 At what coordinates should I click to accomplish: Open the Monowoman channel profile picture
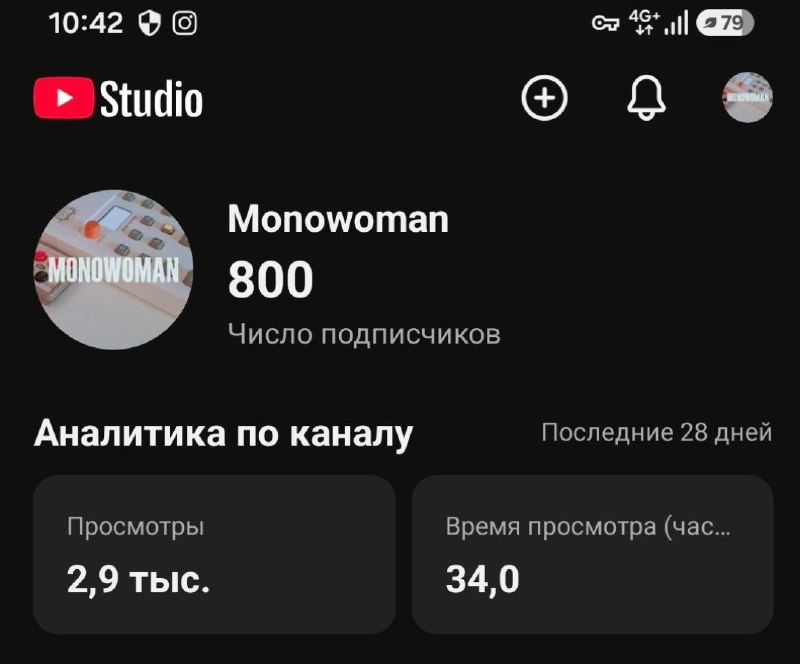coord(114,269)
